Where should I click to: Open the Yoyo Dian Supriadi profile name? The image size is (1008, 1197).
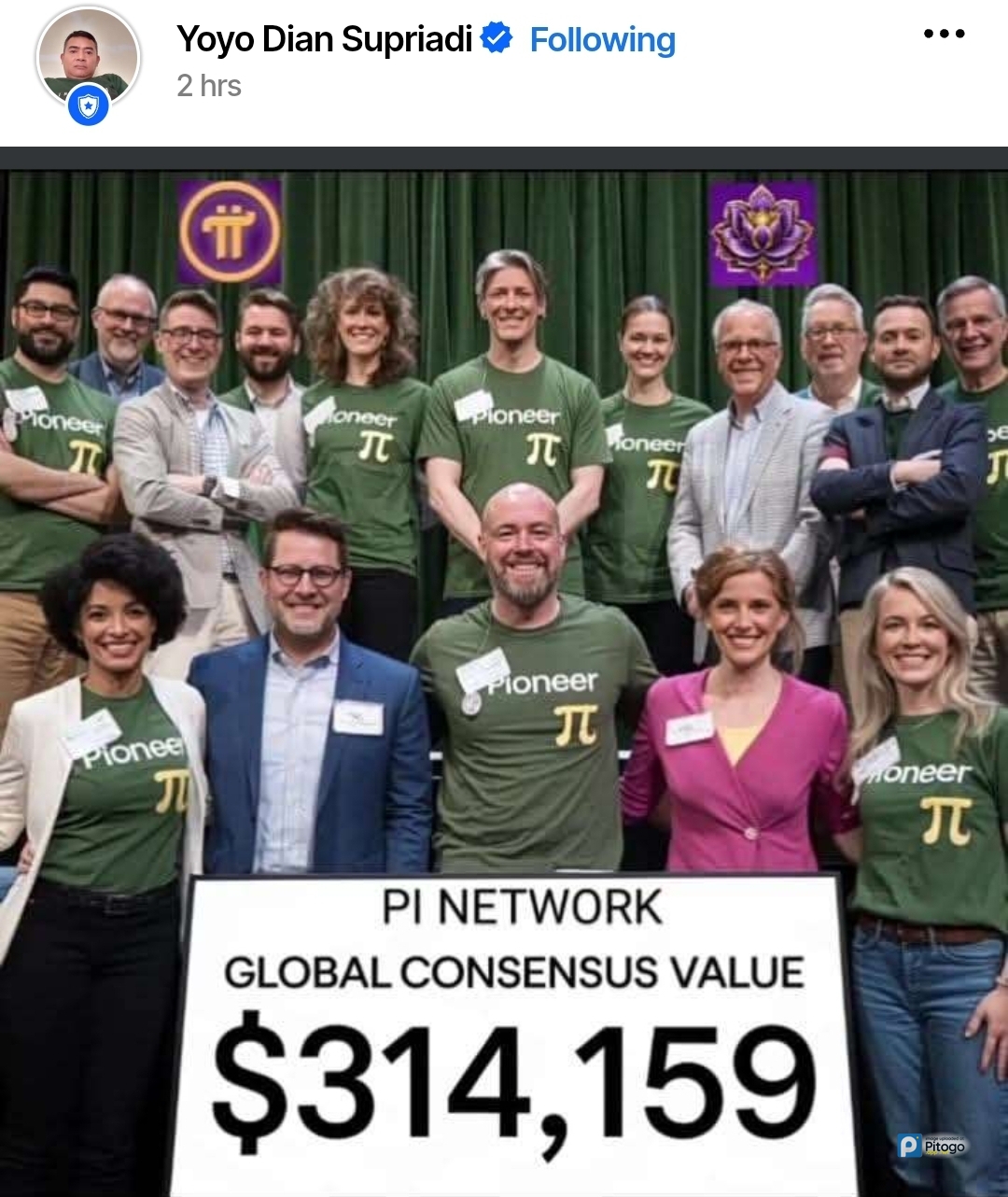(x=324, y=39)
